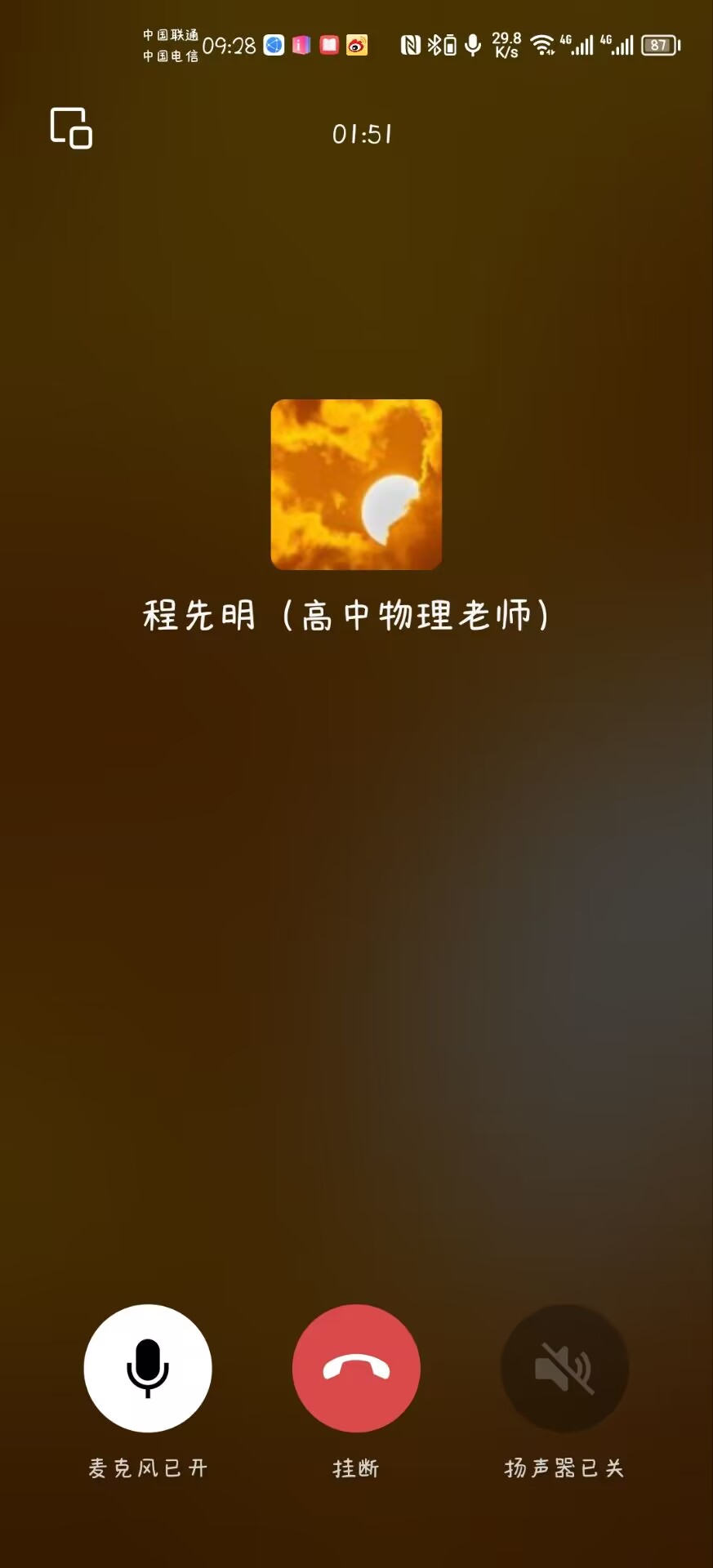Viewport: 713px width, 1568px height.
Task: Mute the microphone
Action: [x=148, y=1368]
